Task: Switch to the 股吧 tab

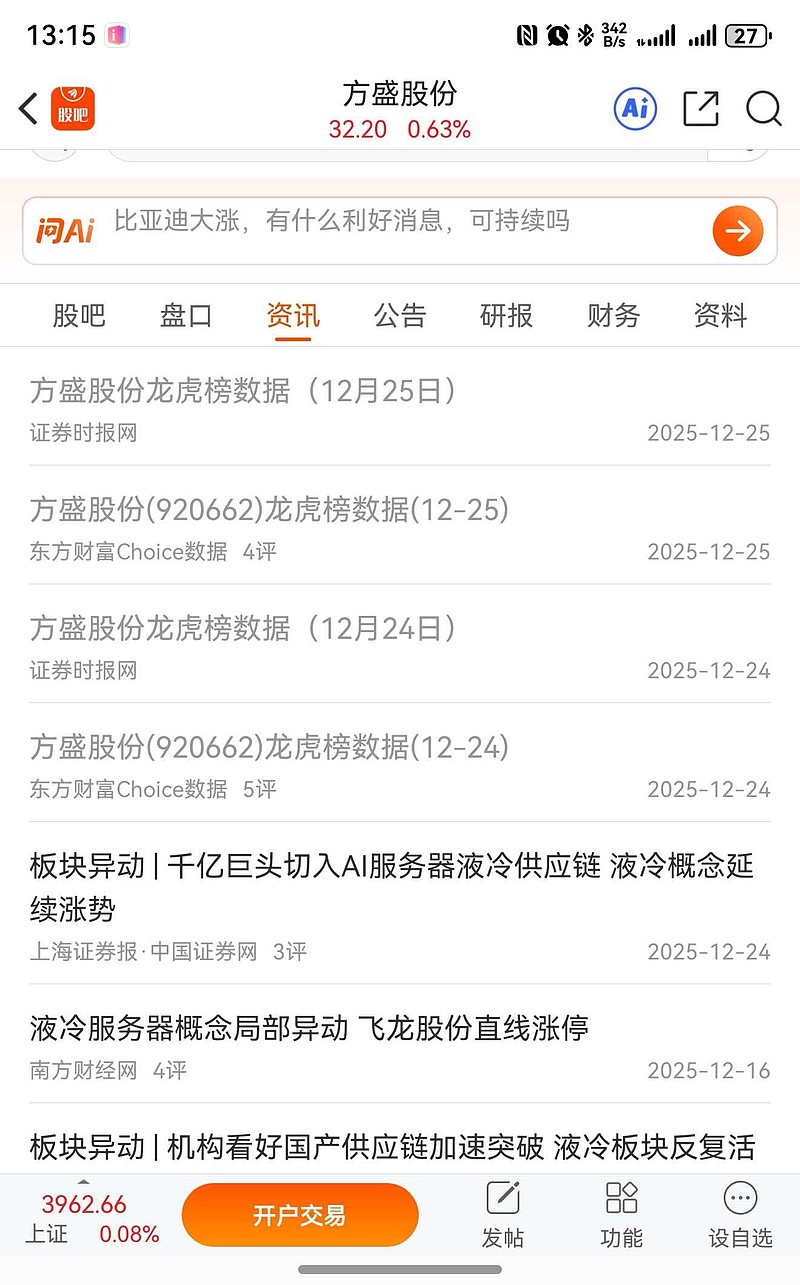Action: point(79,316)
